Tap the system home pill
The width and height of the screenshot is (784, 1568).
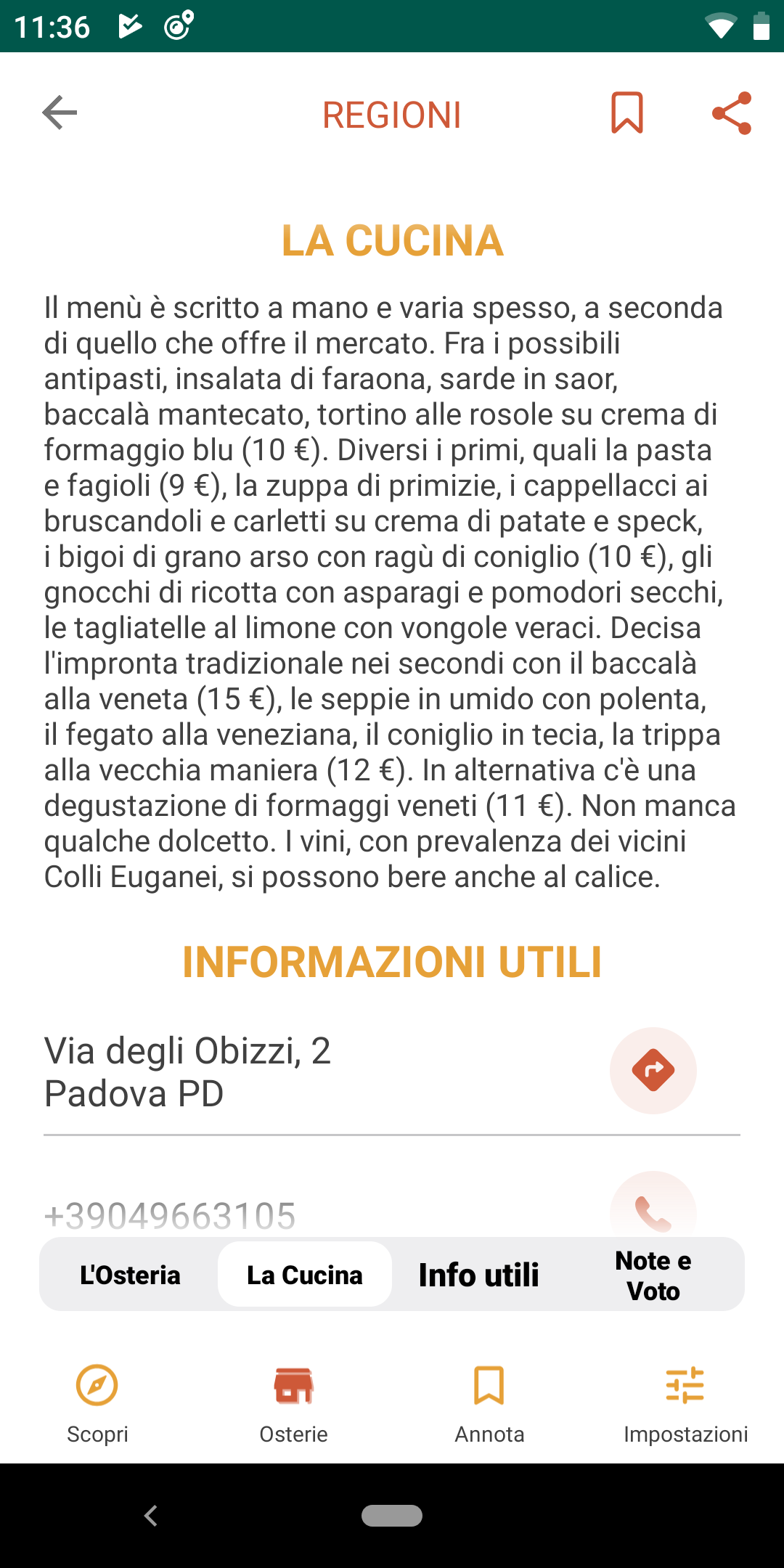pos(392,1516)
